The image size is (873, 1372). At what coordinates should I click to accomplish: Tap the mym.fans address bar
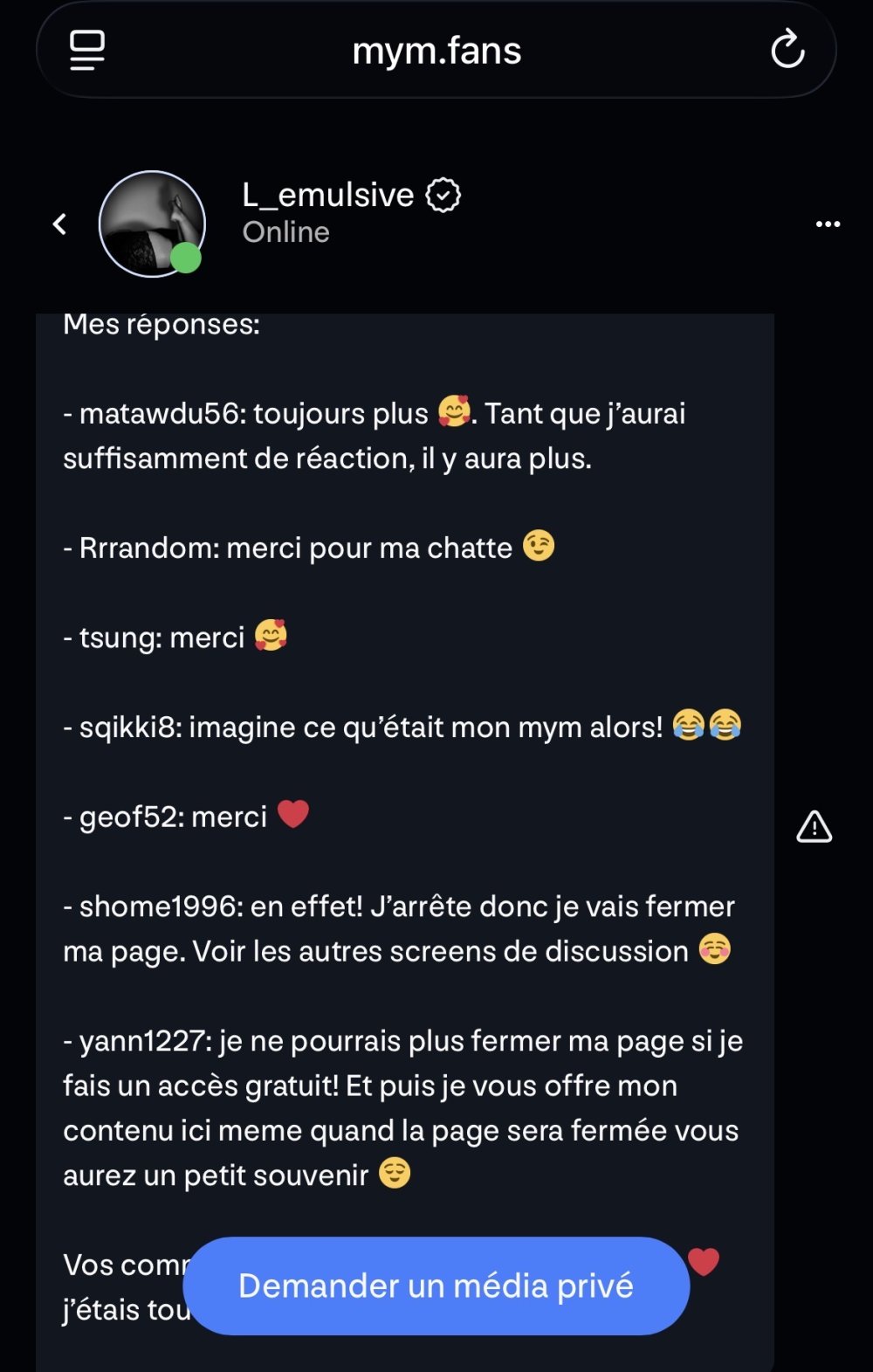point(436,51)
